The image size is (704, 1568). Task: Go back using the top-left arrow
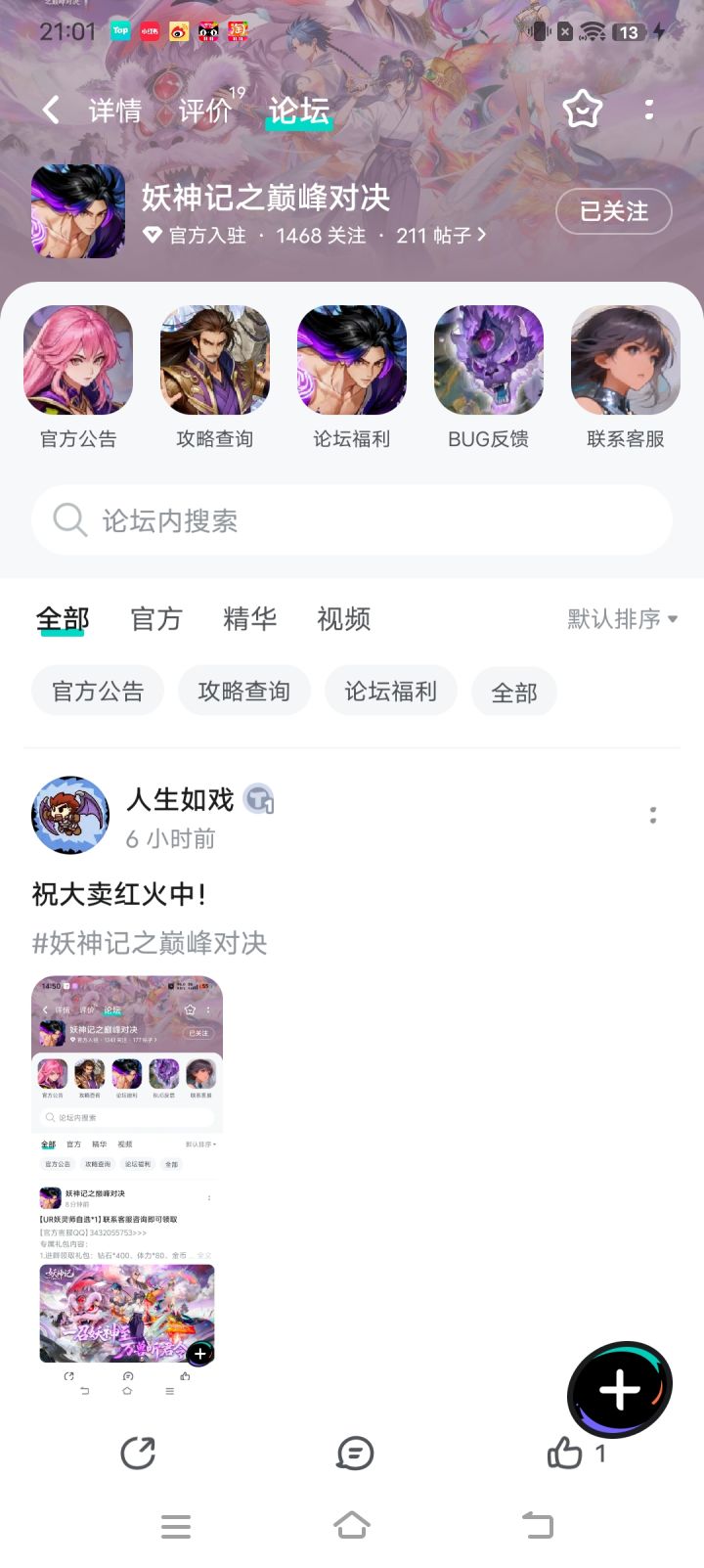pos(52,110)
